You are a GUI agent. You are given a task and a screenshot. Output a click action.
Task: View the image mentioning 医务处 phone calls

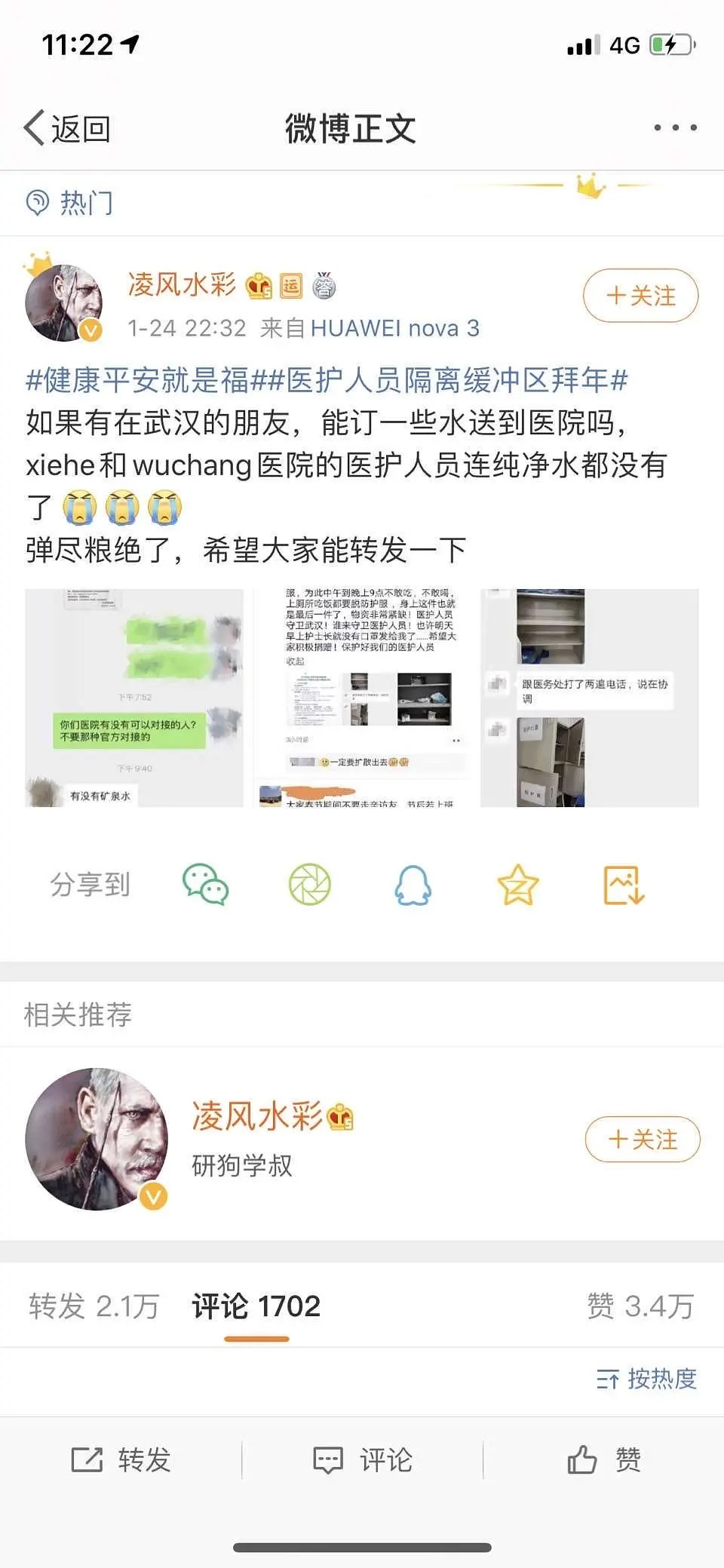590,698
